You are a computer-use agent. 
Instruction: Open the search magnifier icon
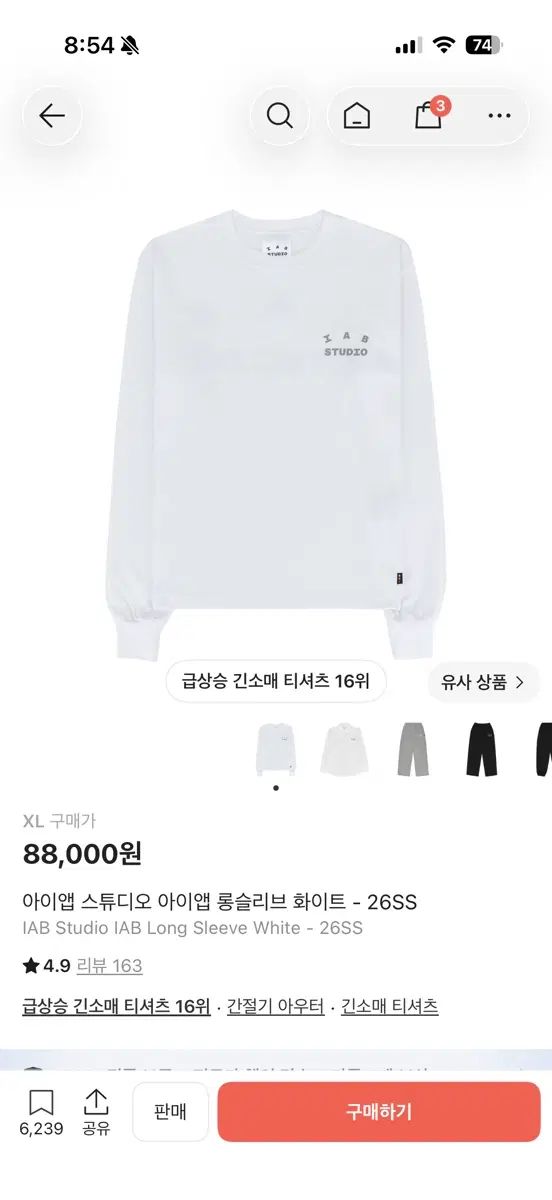tap(280, 116)
